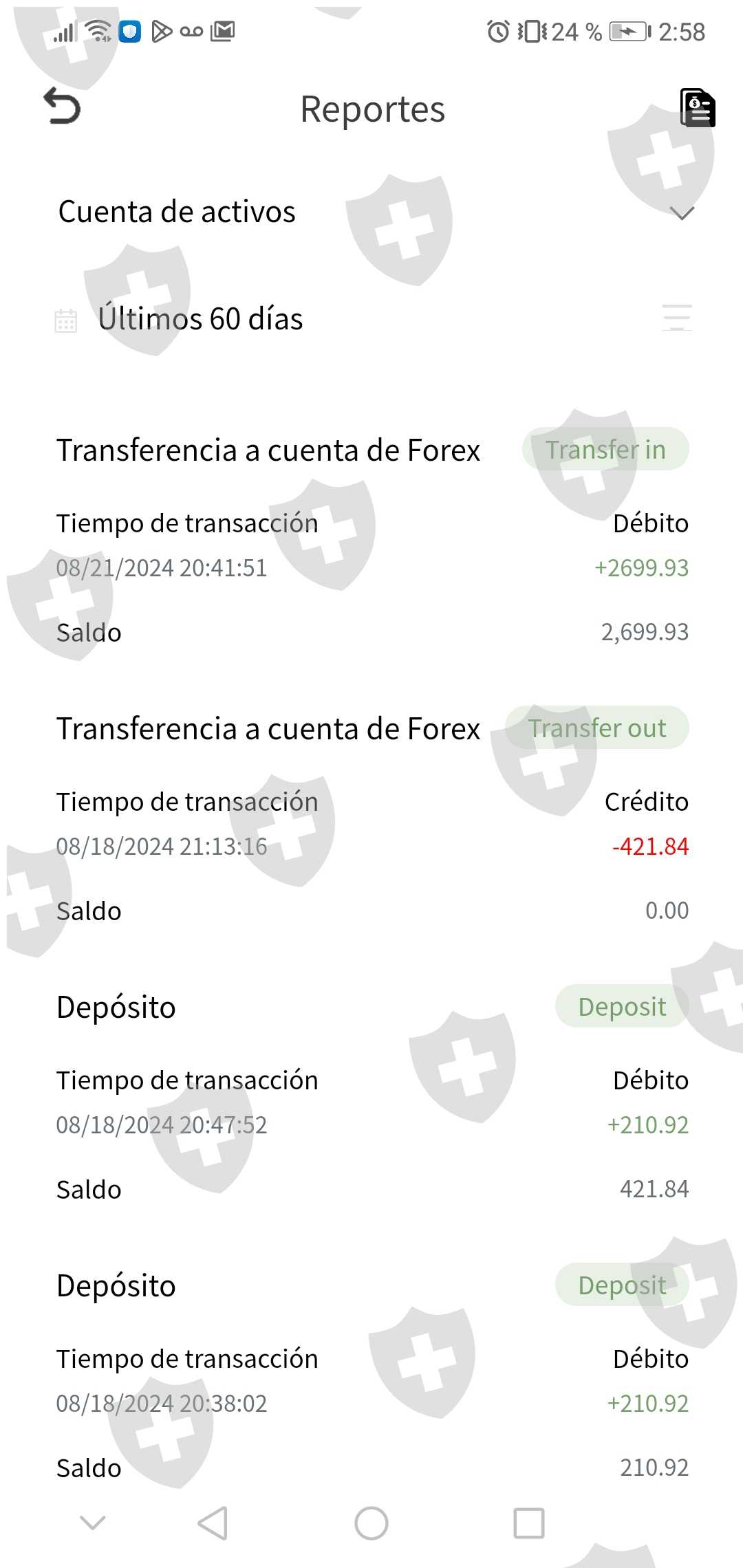Open the statement document icon
This screenshot has width=743, height=1568.
pos(697,108)
